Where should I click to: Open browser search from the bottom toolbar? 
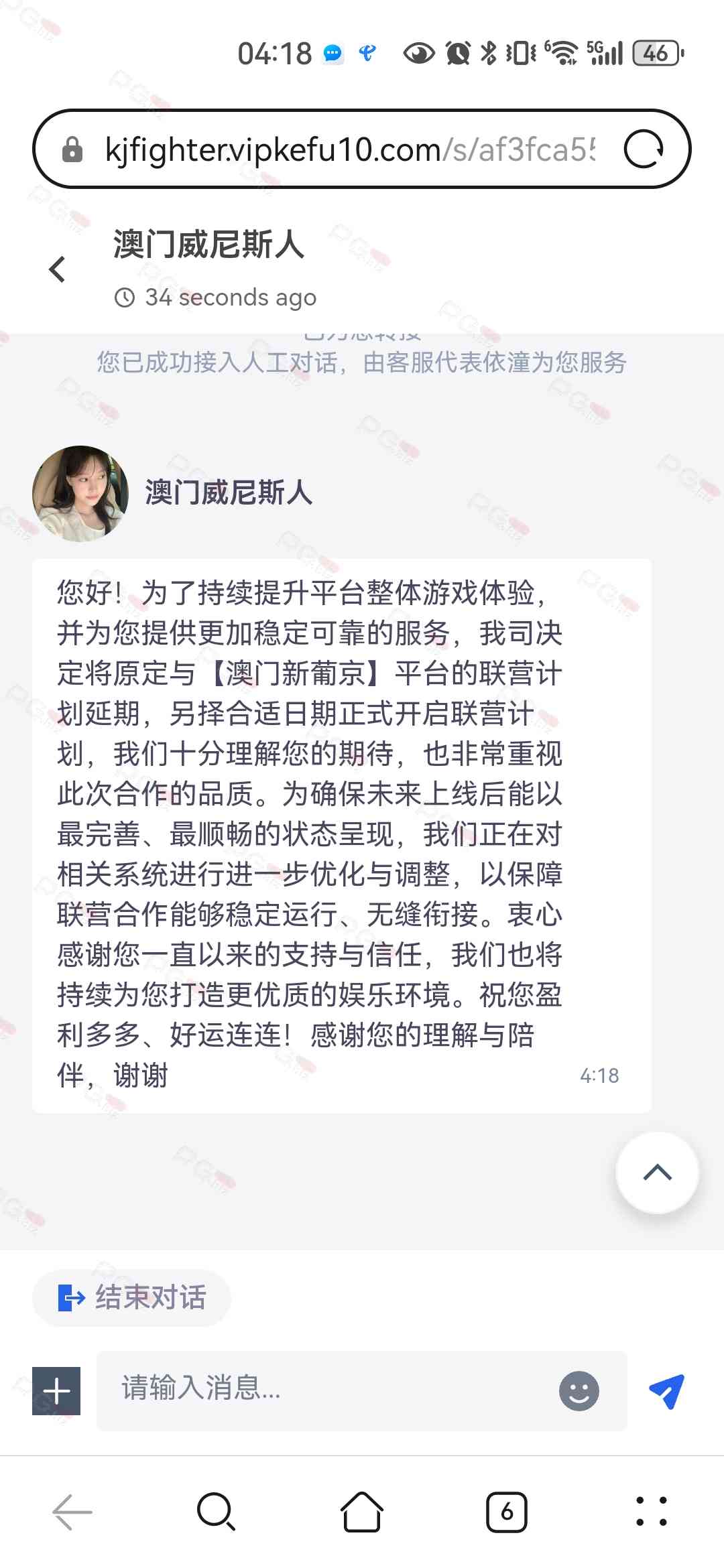(216, 1512)
